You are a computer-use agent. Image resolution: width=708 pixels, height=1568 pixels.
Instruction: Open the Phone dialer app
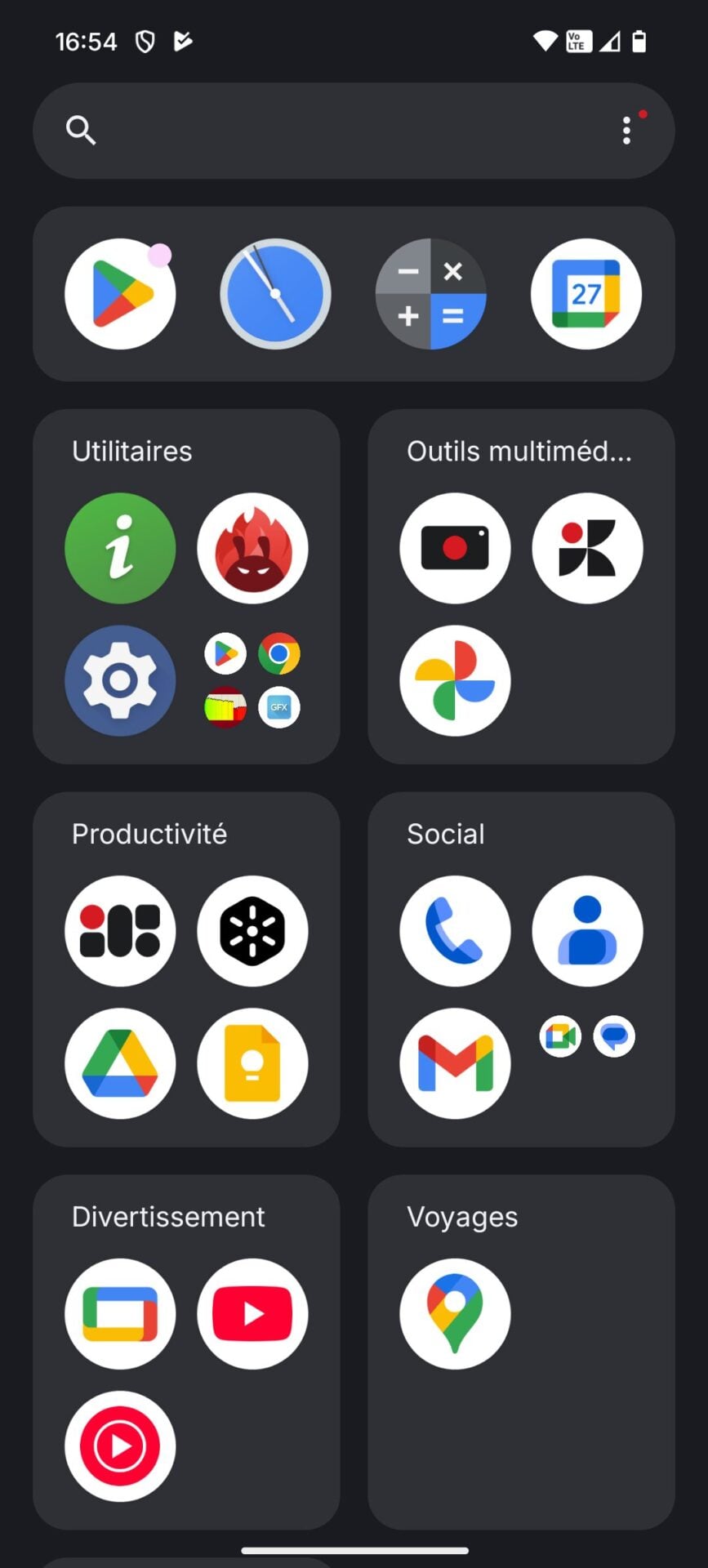455,931
